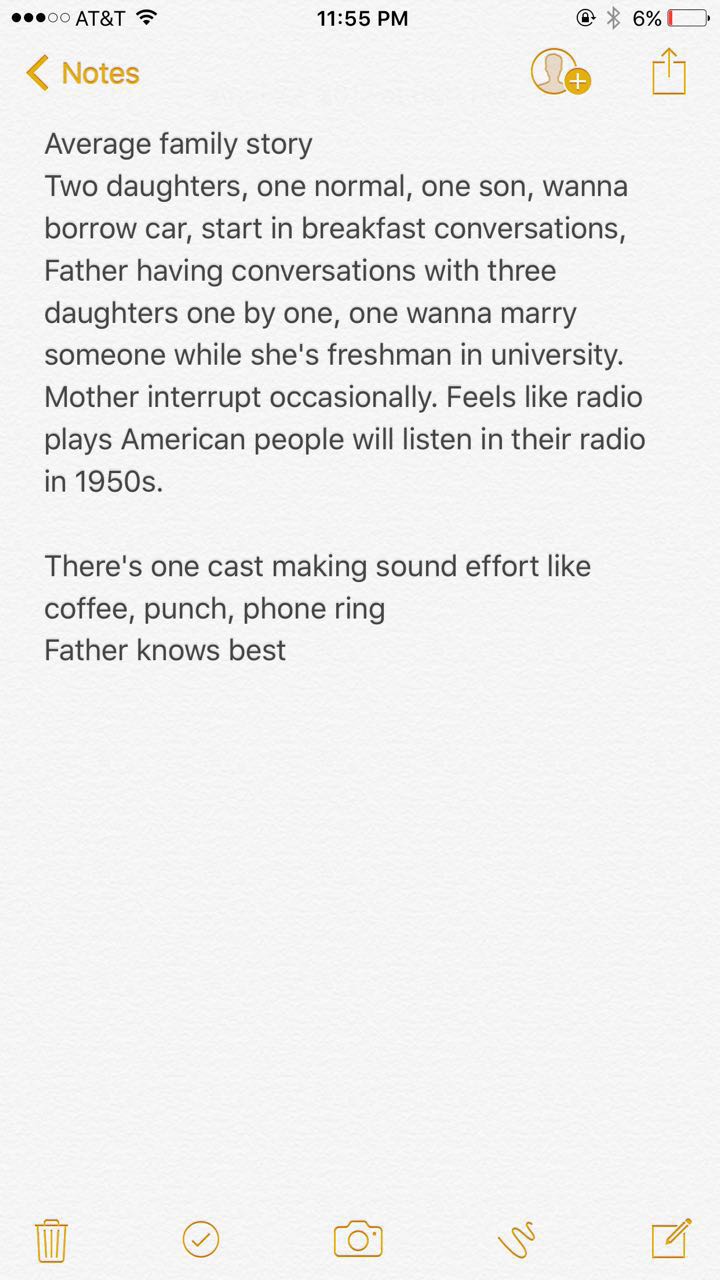Go back to Notes list

click(x=83, y=73)
